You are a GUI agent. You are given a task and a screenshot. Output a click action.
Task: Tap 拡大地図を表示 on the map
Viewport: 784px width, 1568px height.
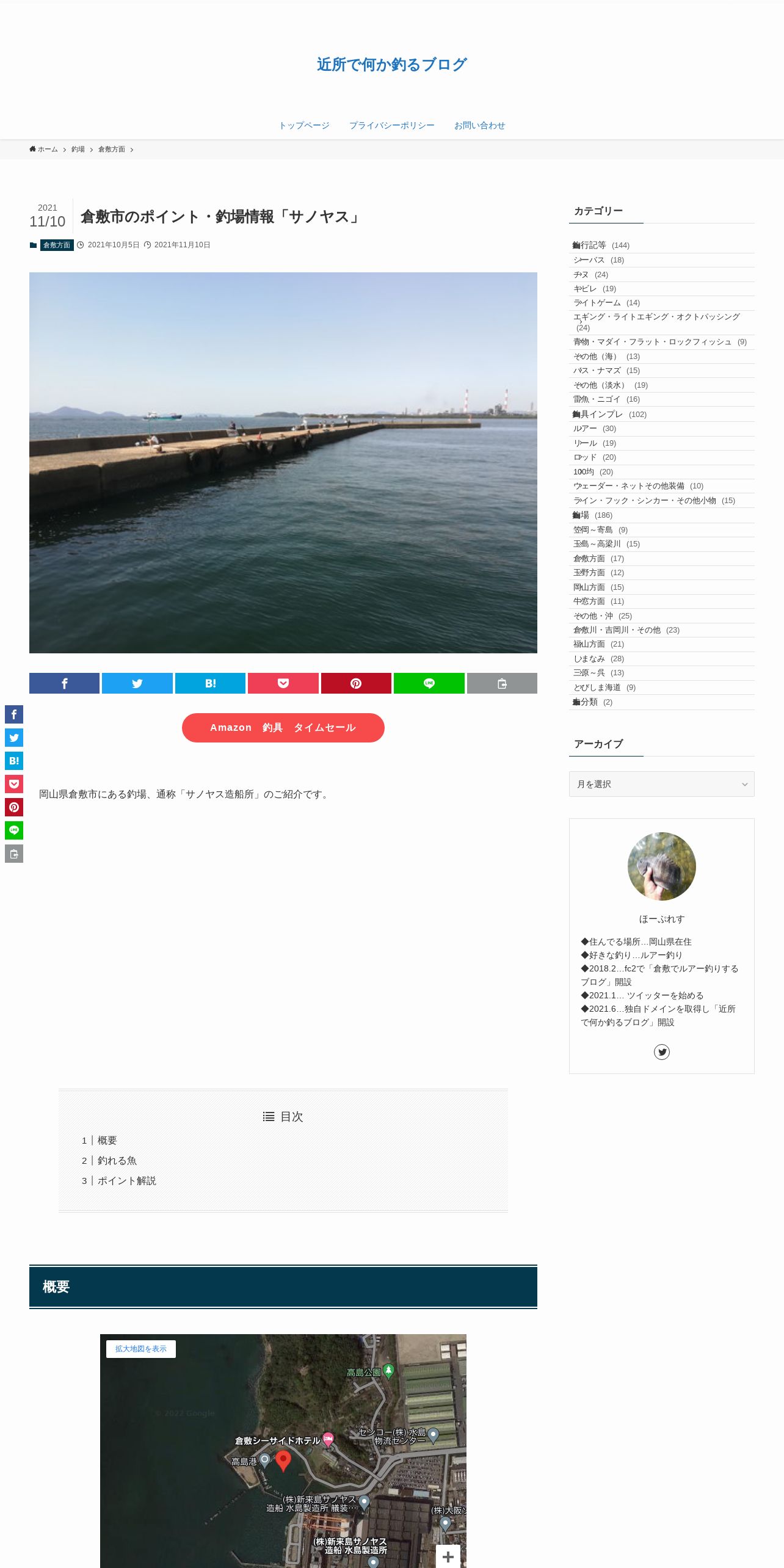point(141,1349)
